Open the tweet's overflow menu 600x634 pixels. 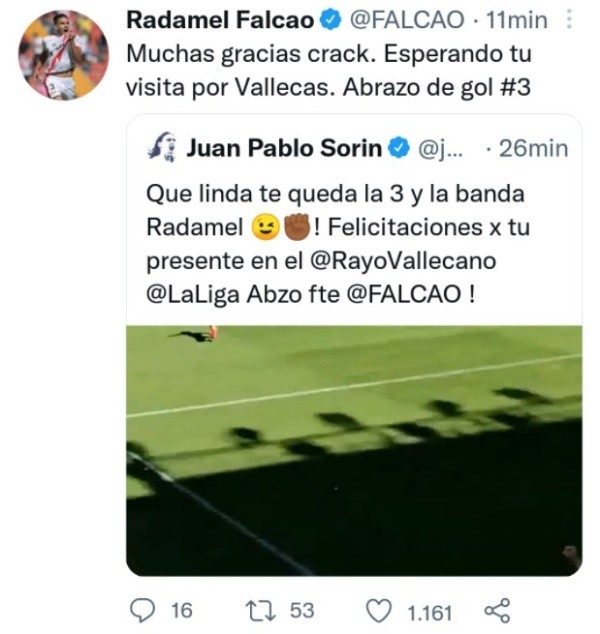(570, 19)
